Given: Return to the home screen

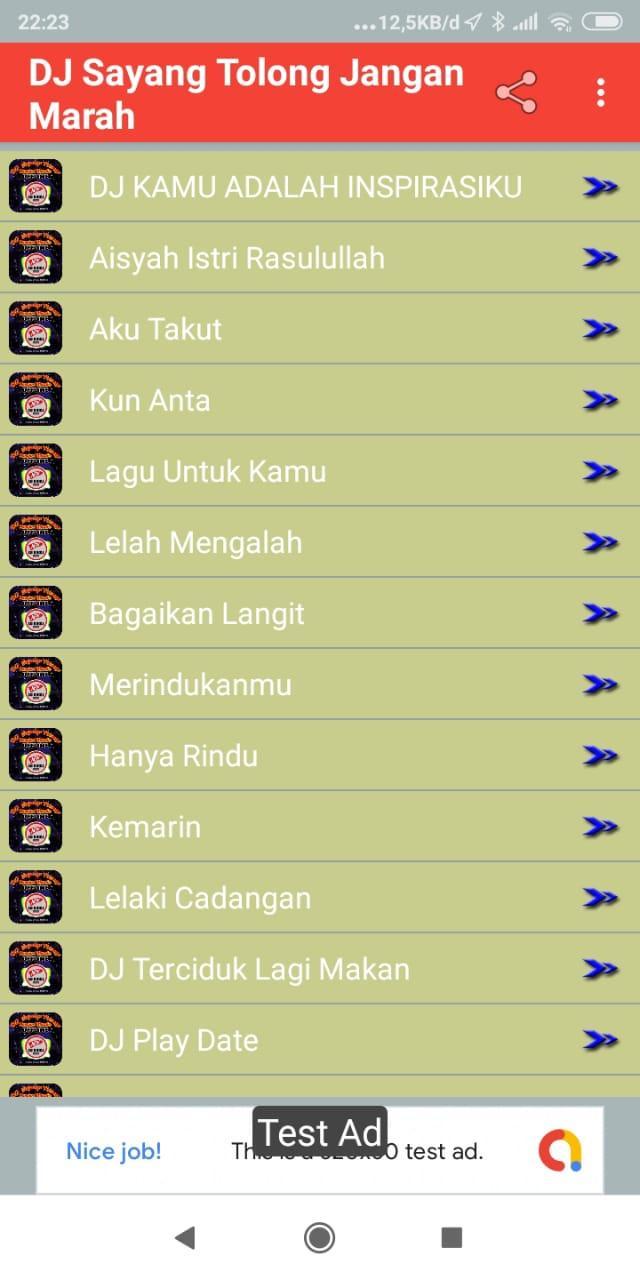Looking at the screenshot, I should click(319, 1238).
